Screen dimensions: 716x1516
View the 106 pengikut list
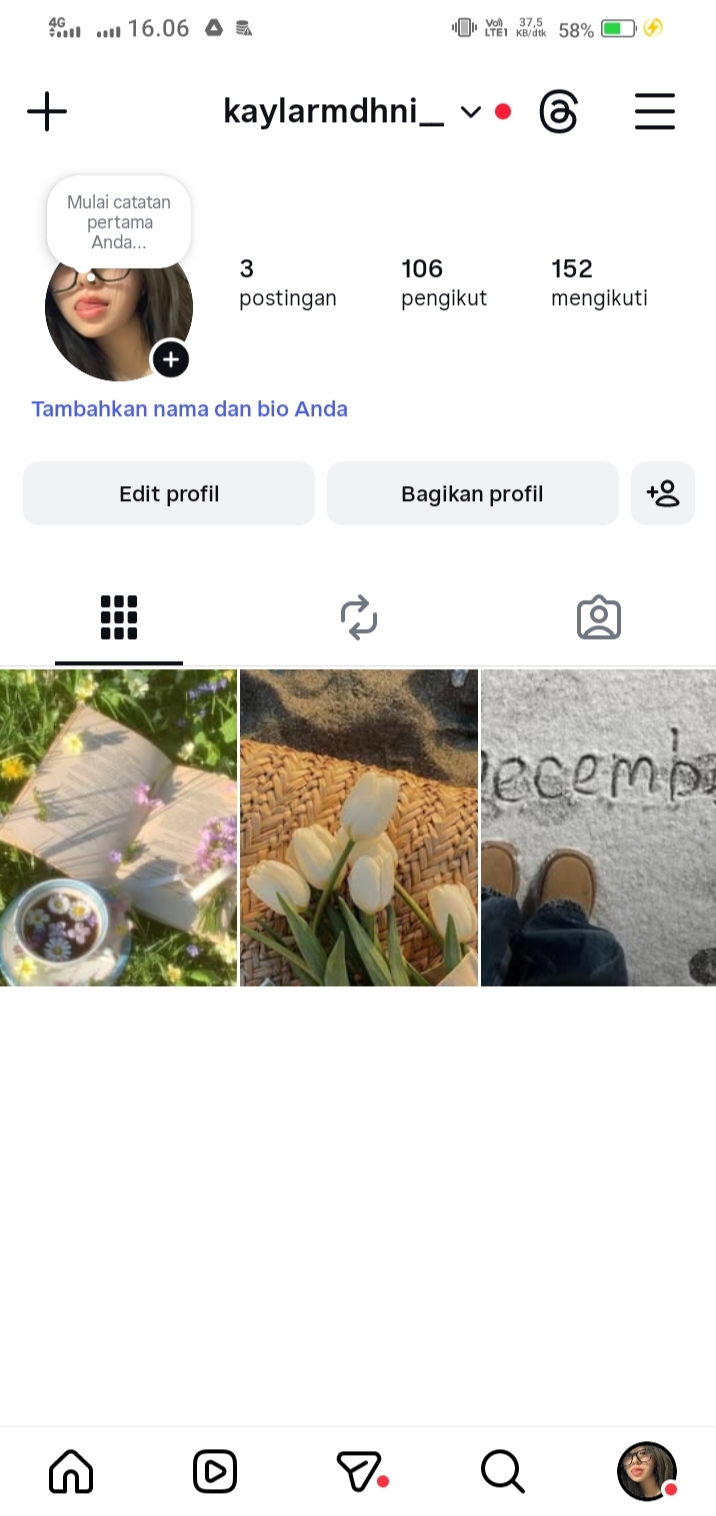[x=443, y=282]
